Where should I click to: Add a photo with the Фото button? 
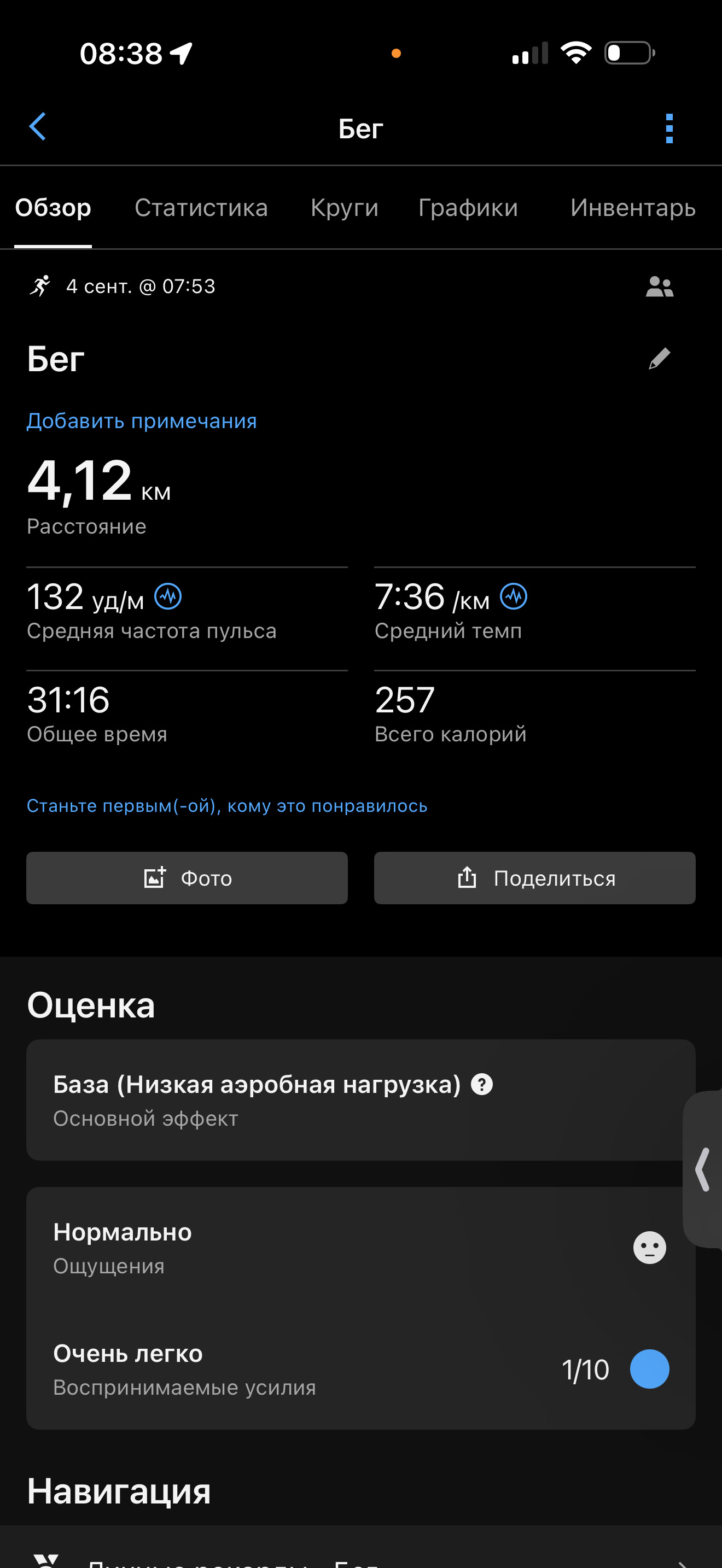tap(187, 877)
